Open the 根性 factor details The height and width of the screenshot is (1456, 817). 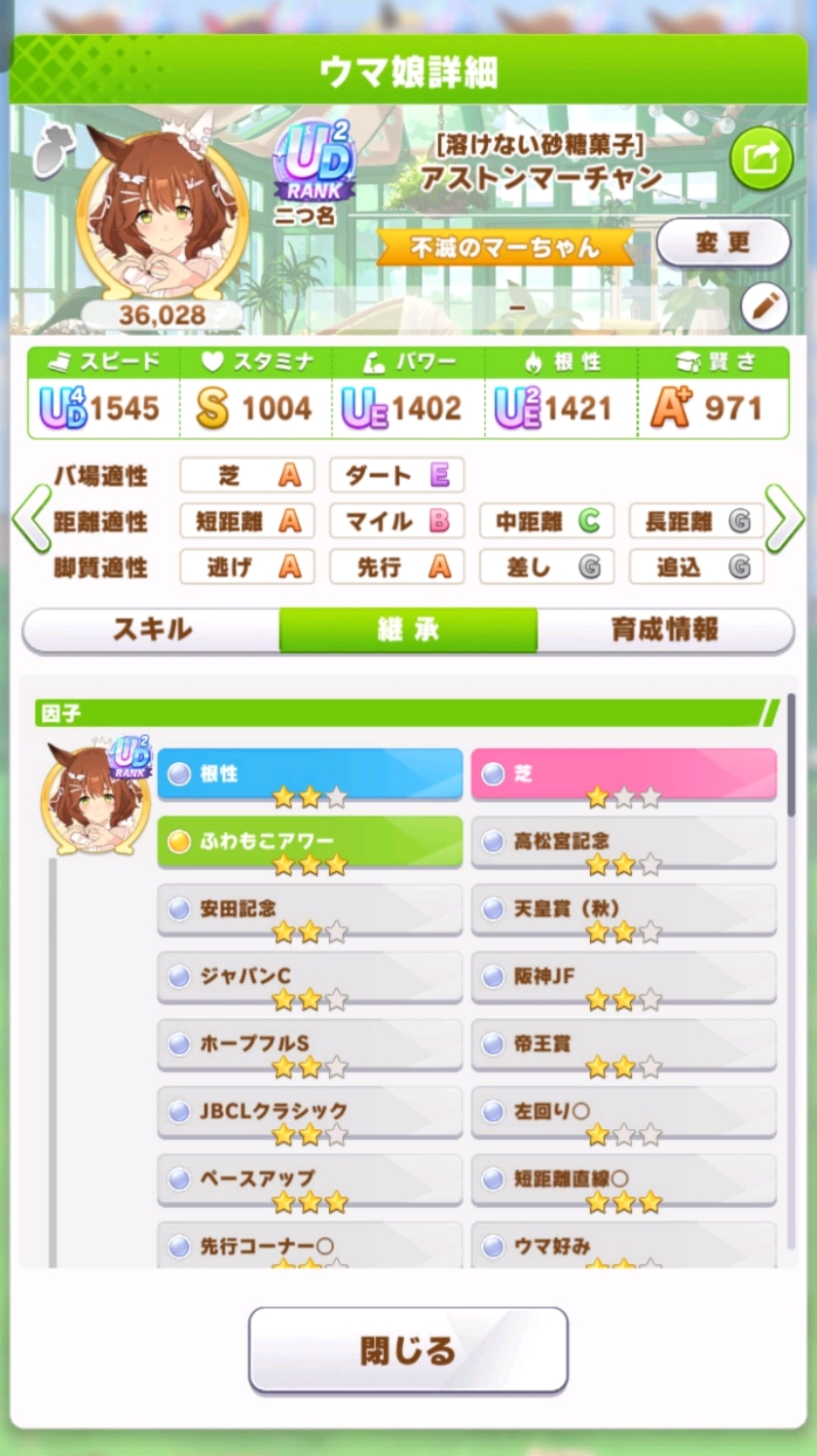[310, 775]
